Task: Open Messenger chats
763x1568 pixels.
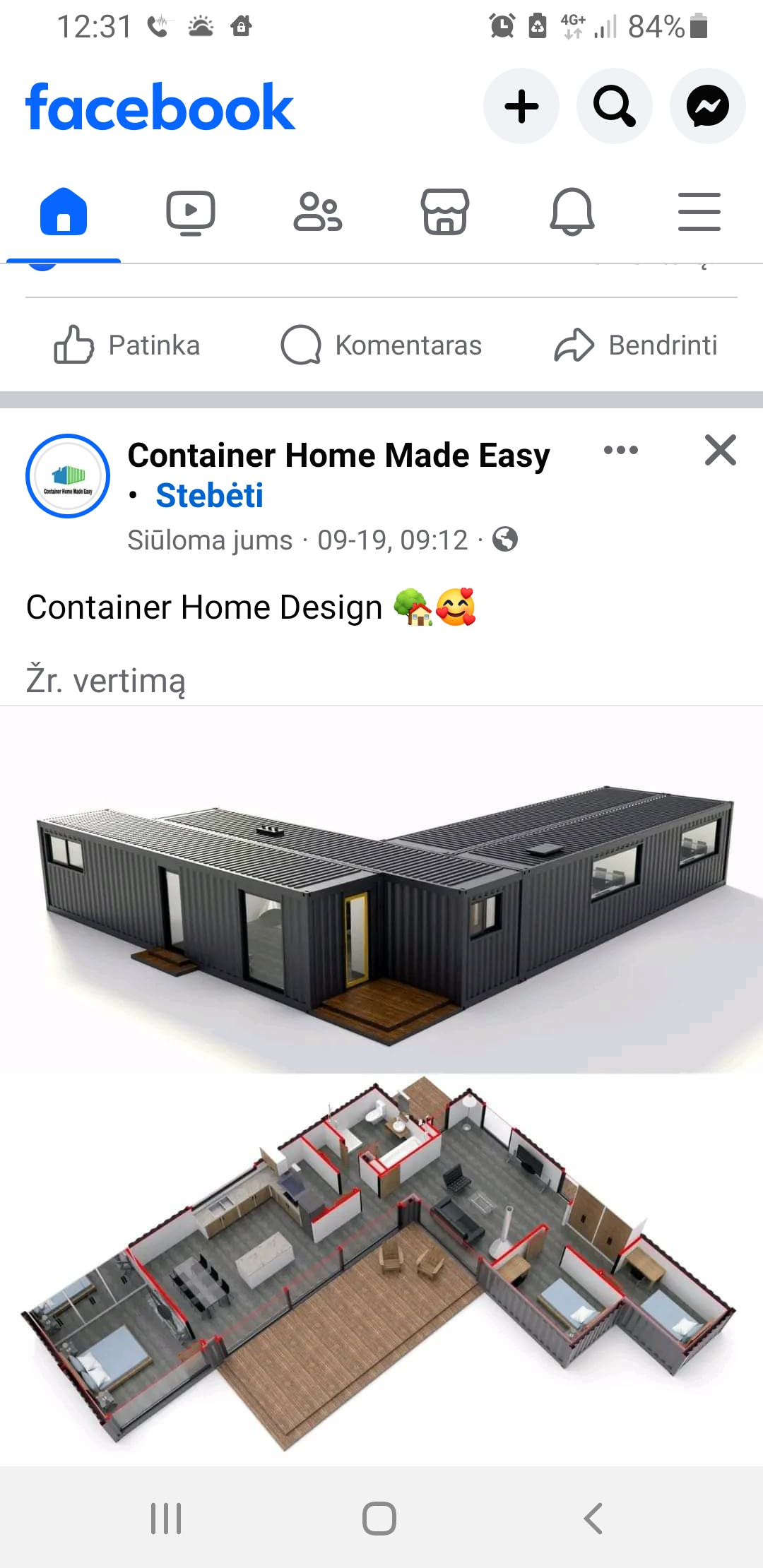Action: coord(707,106)
